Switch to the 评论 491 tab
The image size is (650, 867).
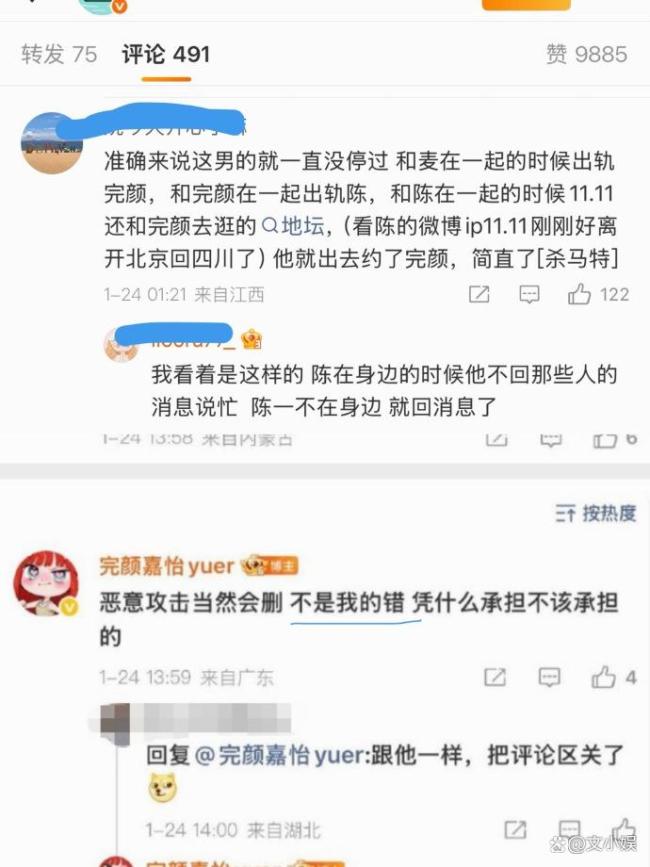pyautogui.click(x=166, y=54)
